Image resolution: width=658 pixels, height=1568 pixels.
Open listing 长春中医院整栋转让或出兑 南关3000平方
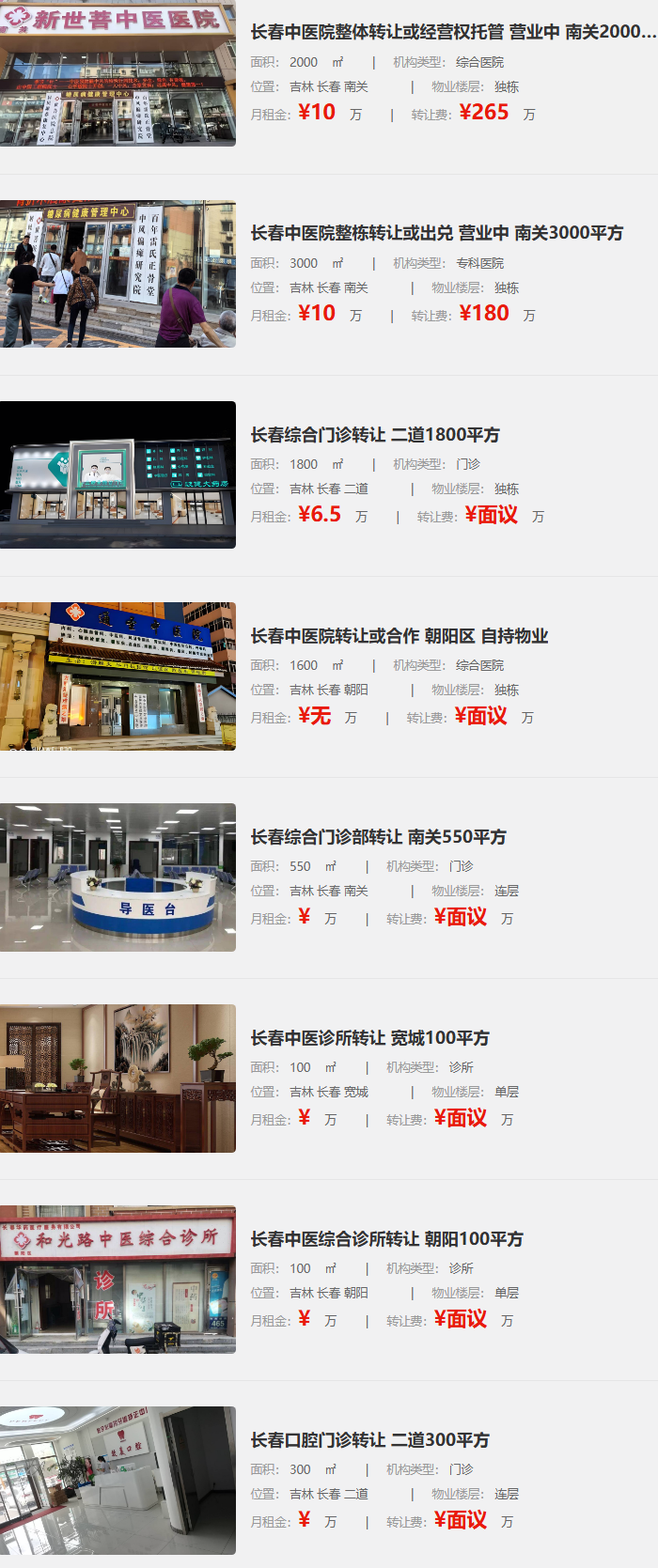pyautogui.click(x=436, y=233)
